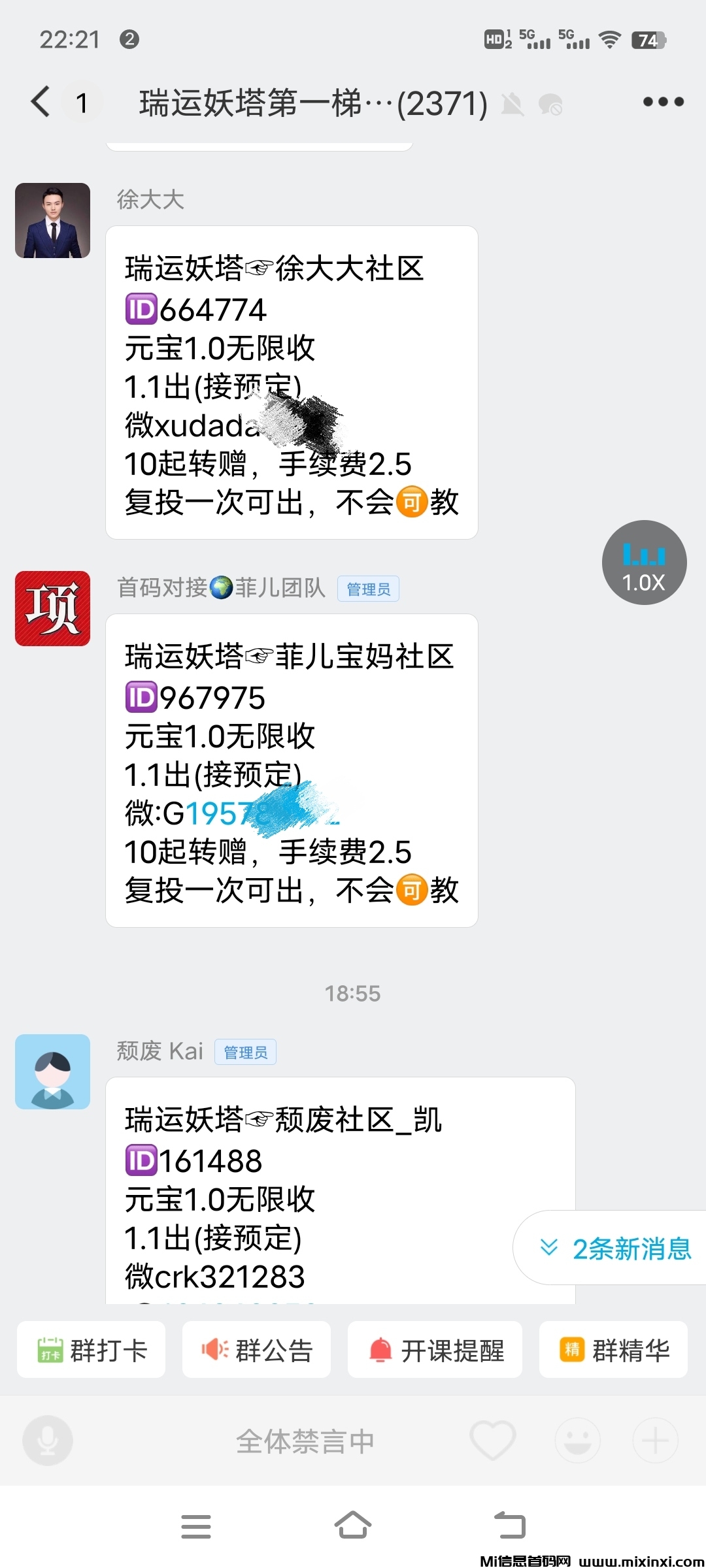This screenshot has height=1568, width=706.
Task: Open 首码对接菲儿团队's red avatar
Action: 52,608
